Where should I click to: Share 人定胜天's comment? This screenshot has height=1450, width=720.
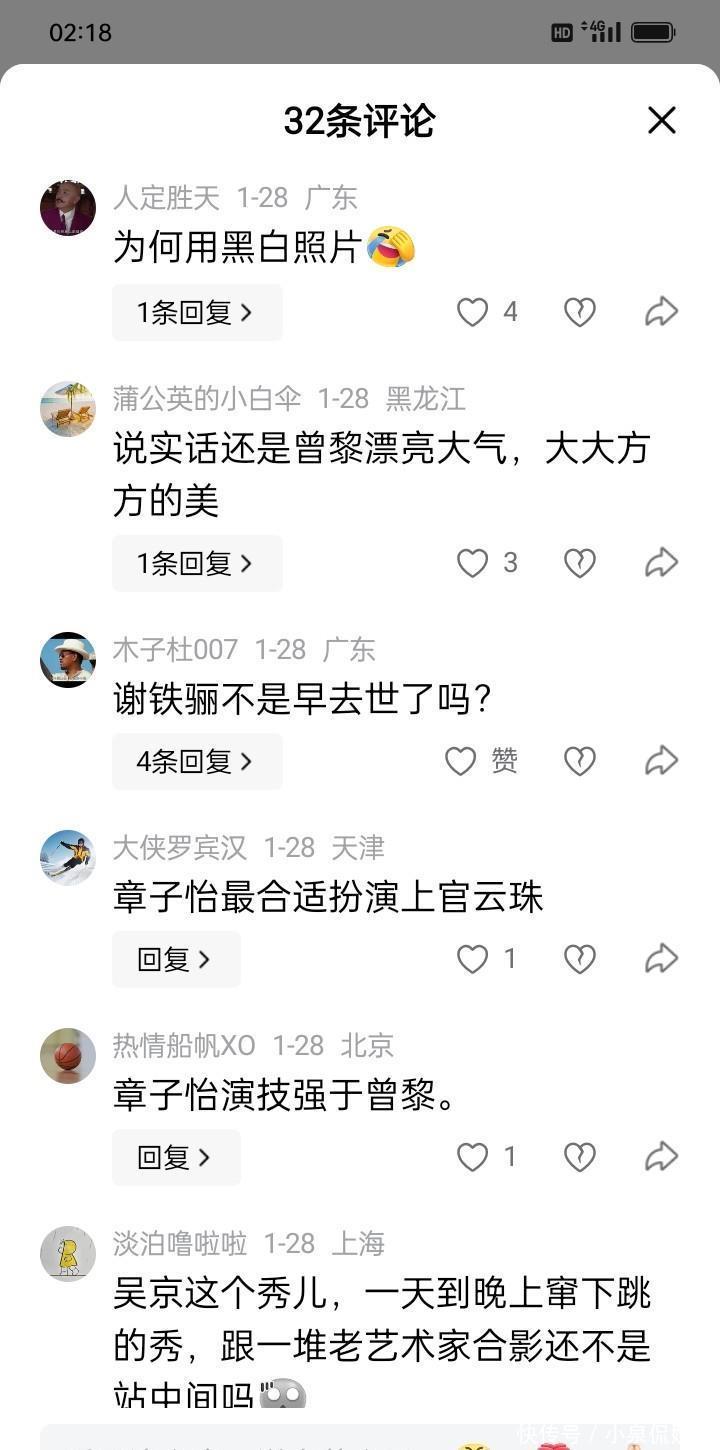pos(662,312)
